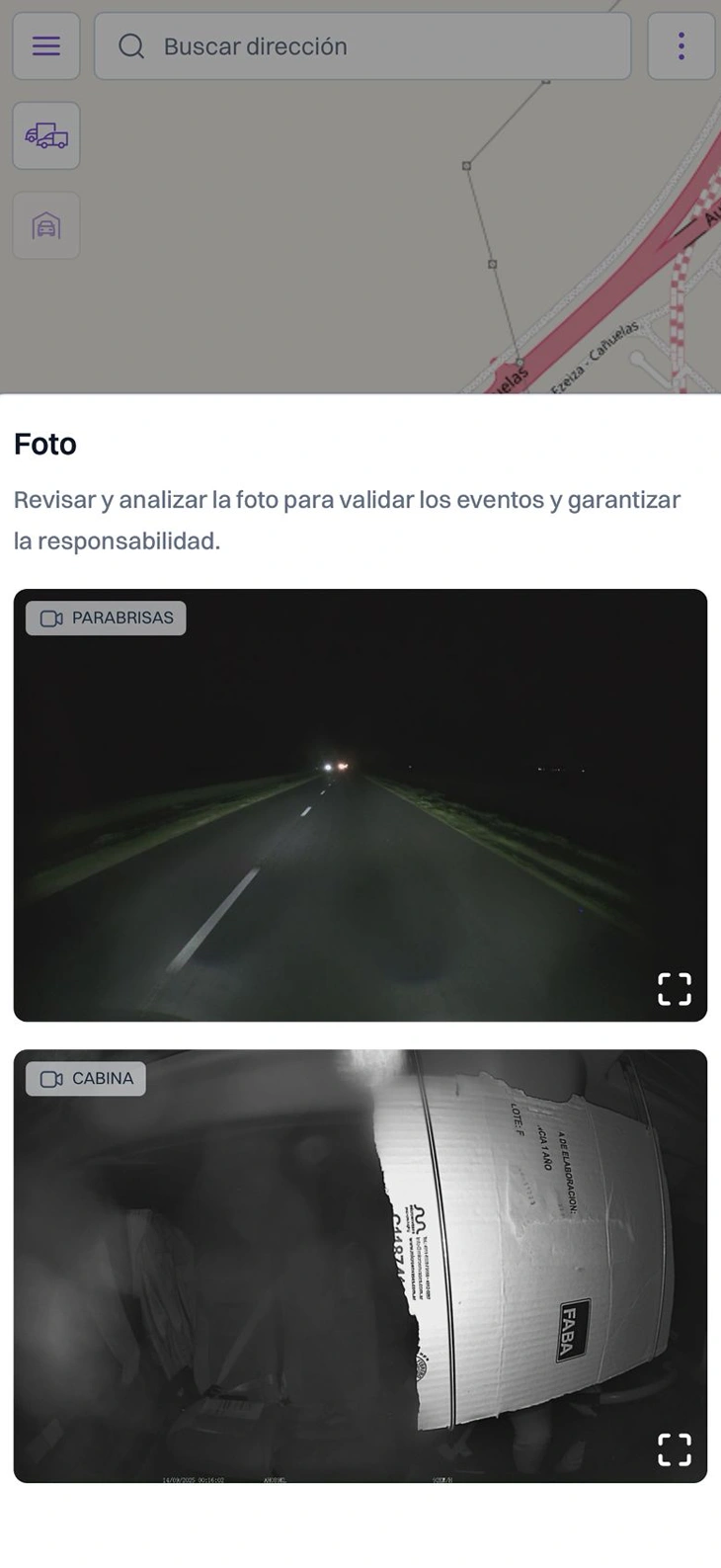Viewport: 721px width, 1568px height.
Task: Expand the Cabina photo to fullscreen
Action: 674,1448
